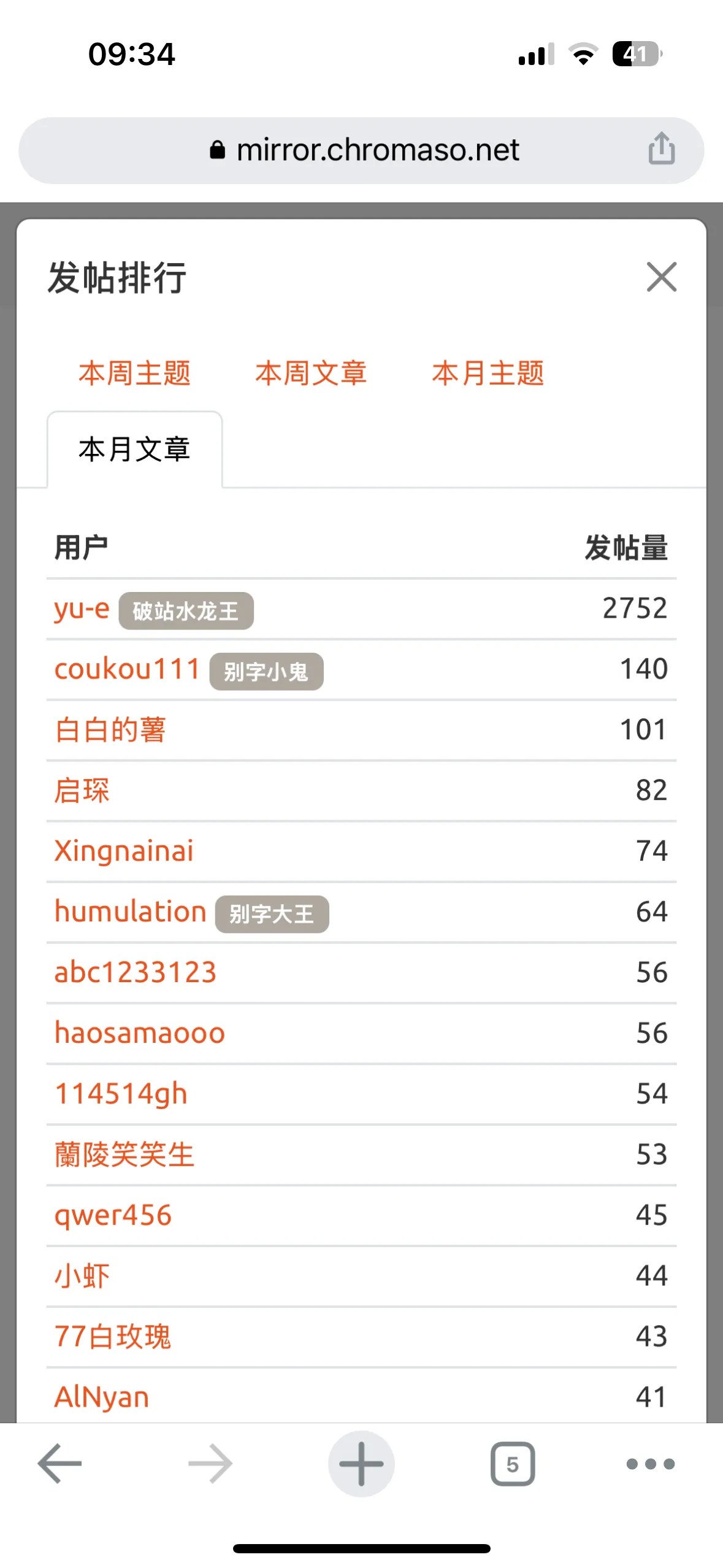This screenshot has height=1568, width=723.
Task: View profile of 白白的薯
Action: 110,730
